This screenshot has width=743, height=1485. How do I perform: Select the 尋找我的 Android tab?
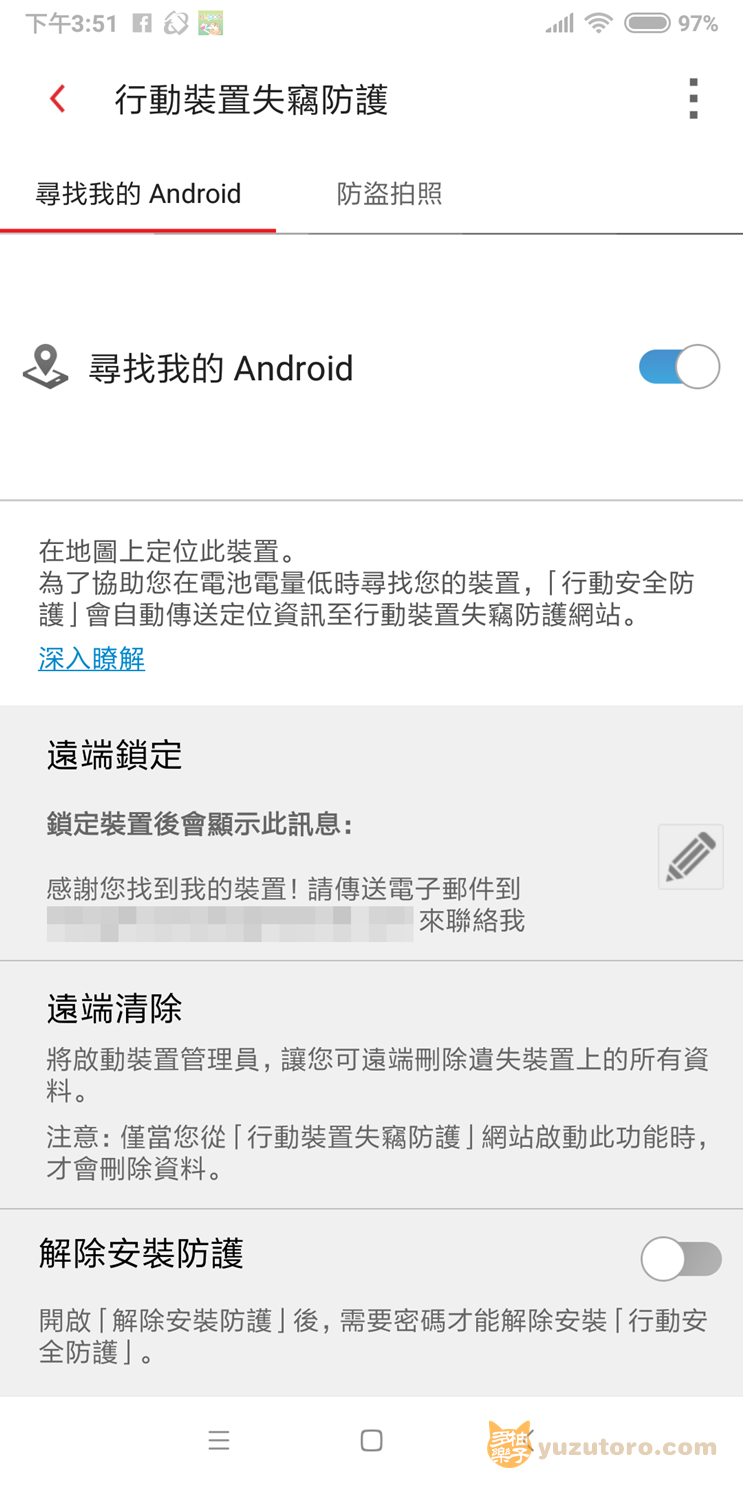[138, 194]
